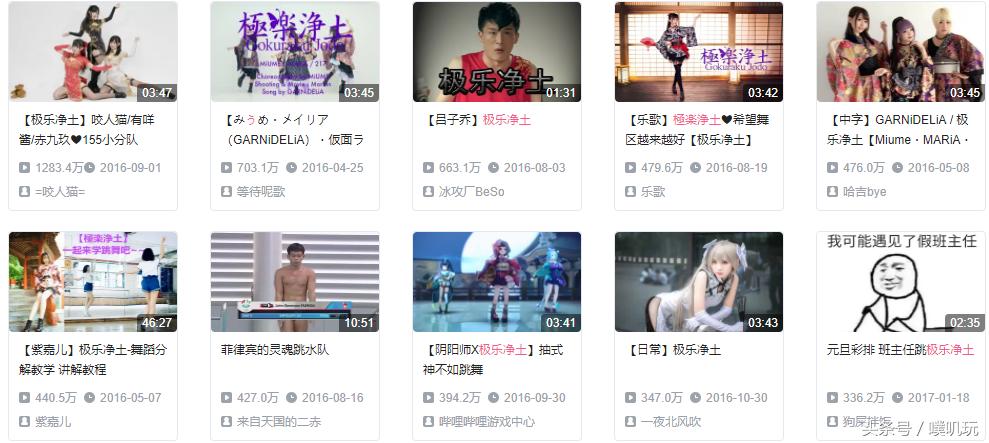989x443 pixels.
Task: Visit uploader 哈吉bye profile
Action: pyautogui.click(x=865, y=191)
